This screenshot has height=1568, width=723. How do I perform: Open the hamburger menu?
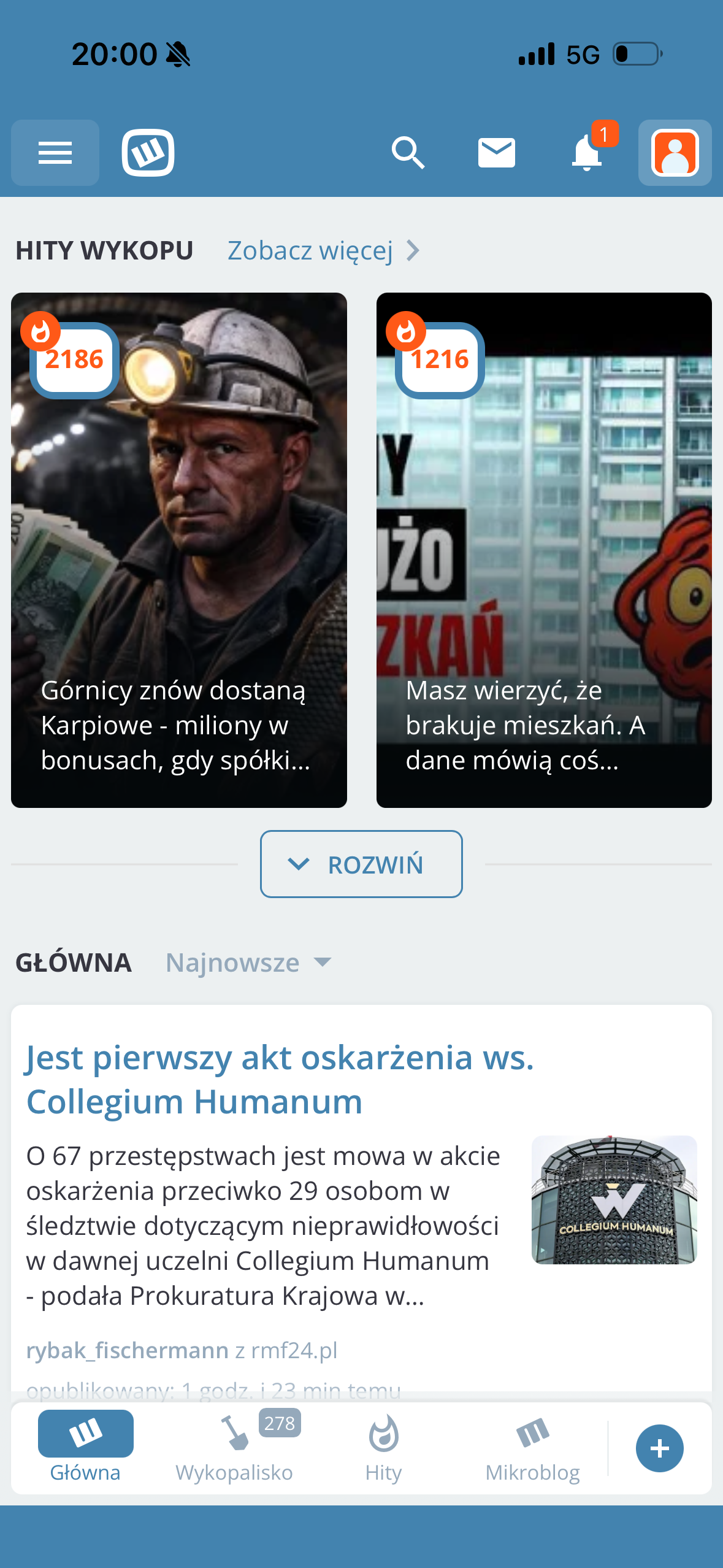[55, 153]
